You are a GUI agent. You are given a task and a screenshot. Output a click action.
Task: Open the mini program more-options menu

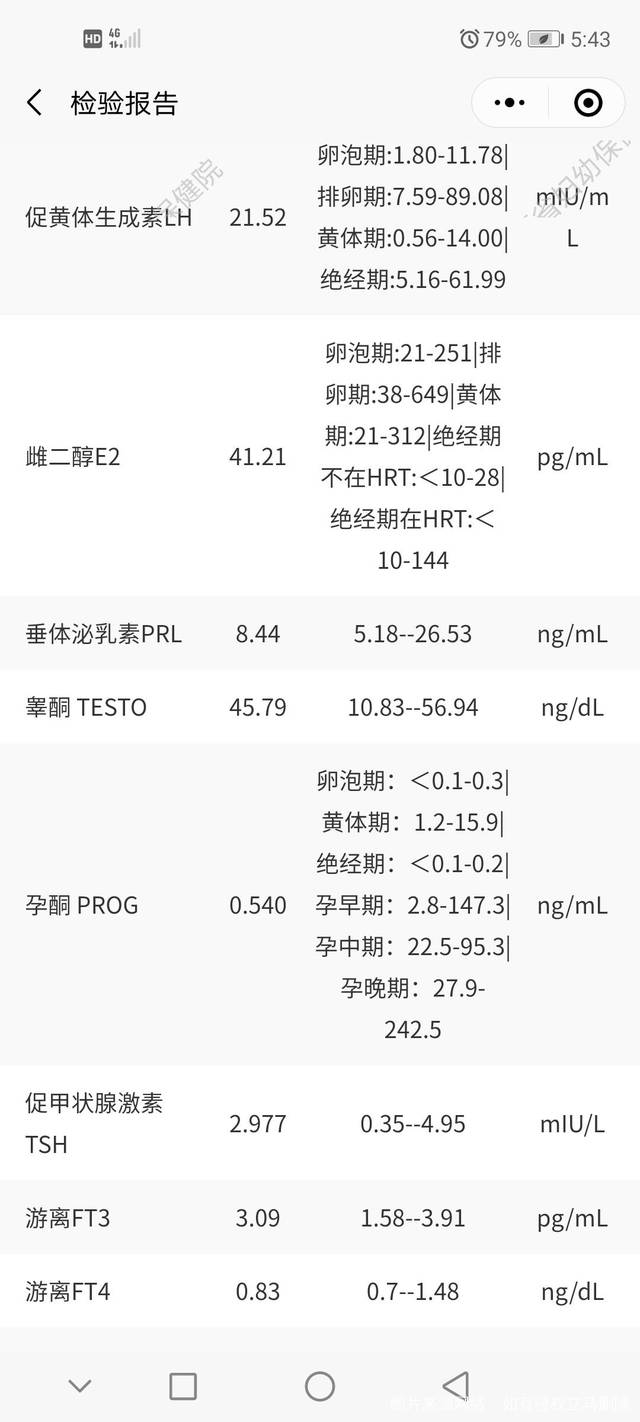(x=510, y=102)
